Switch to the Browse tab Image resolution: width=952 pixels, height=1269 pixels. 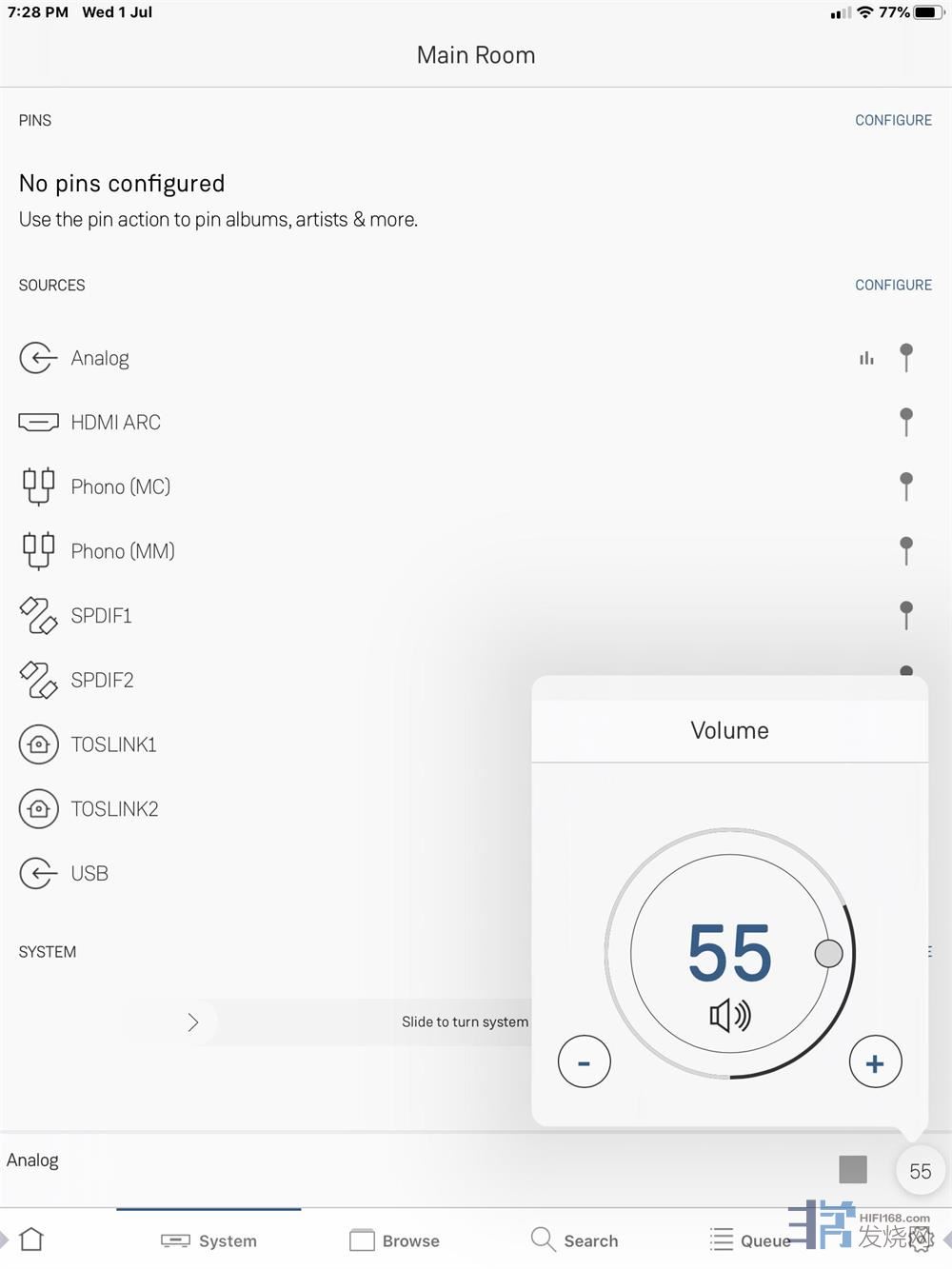pyautogui.click(x=395, y=1240)
